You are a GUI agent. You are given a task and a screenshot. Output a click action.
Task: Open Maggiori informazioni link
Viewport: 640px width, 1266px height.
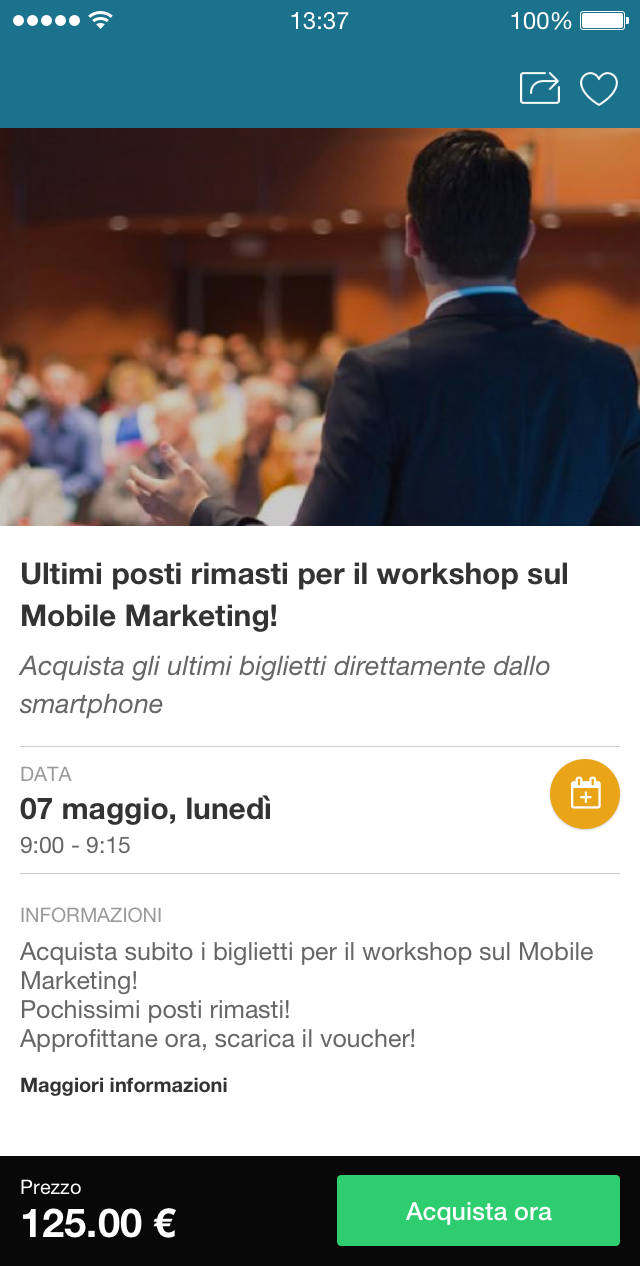coord(124,1085)
